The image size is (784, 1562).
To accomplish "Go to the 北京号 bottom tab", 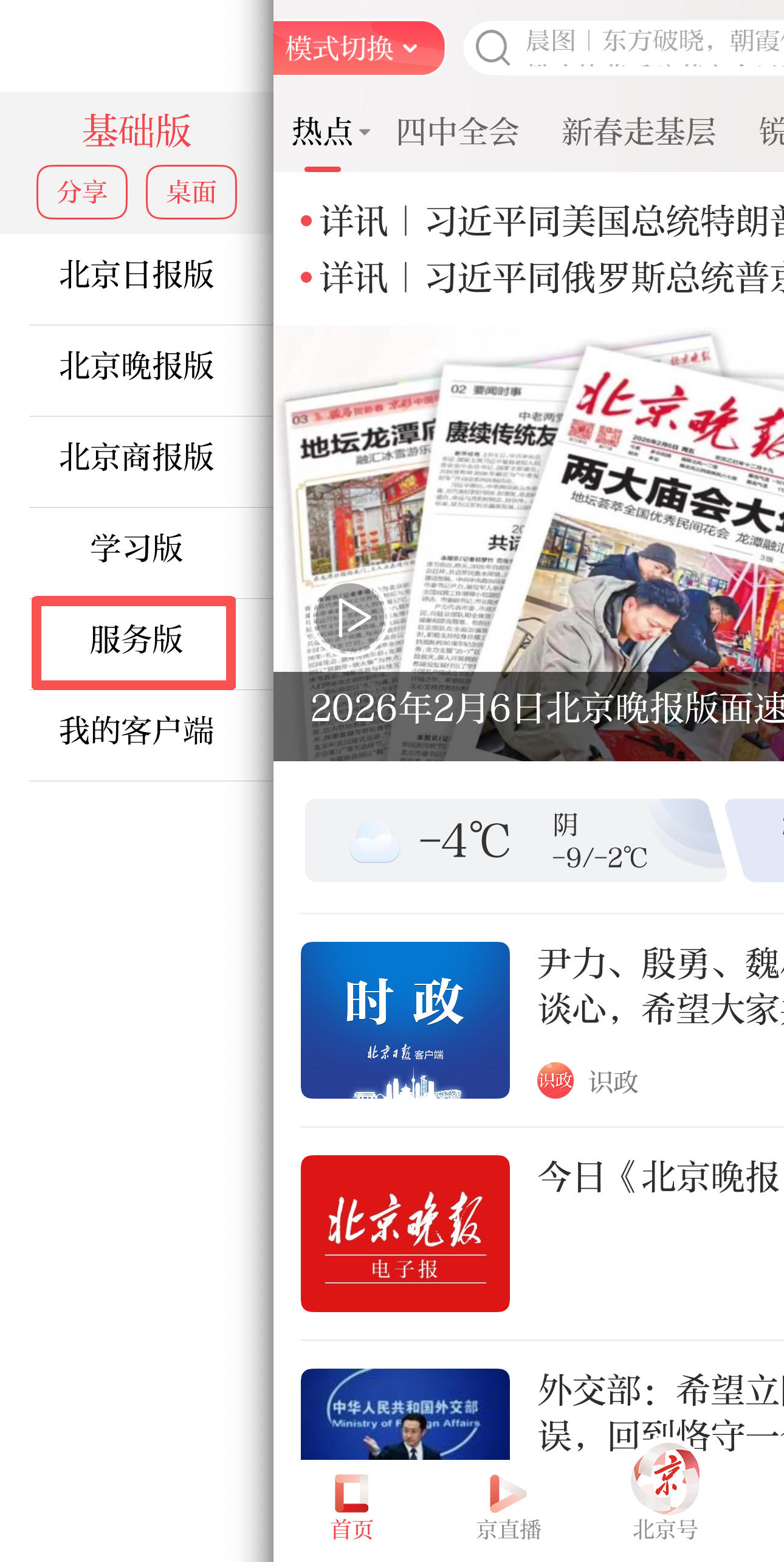I will [665, 1506].
